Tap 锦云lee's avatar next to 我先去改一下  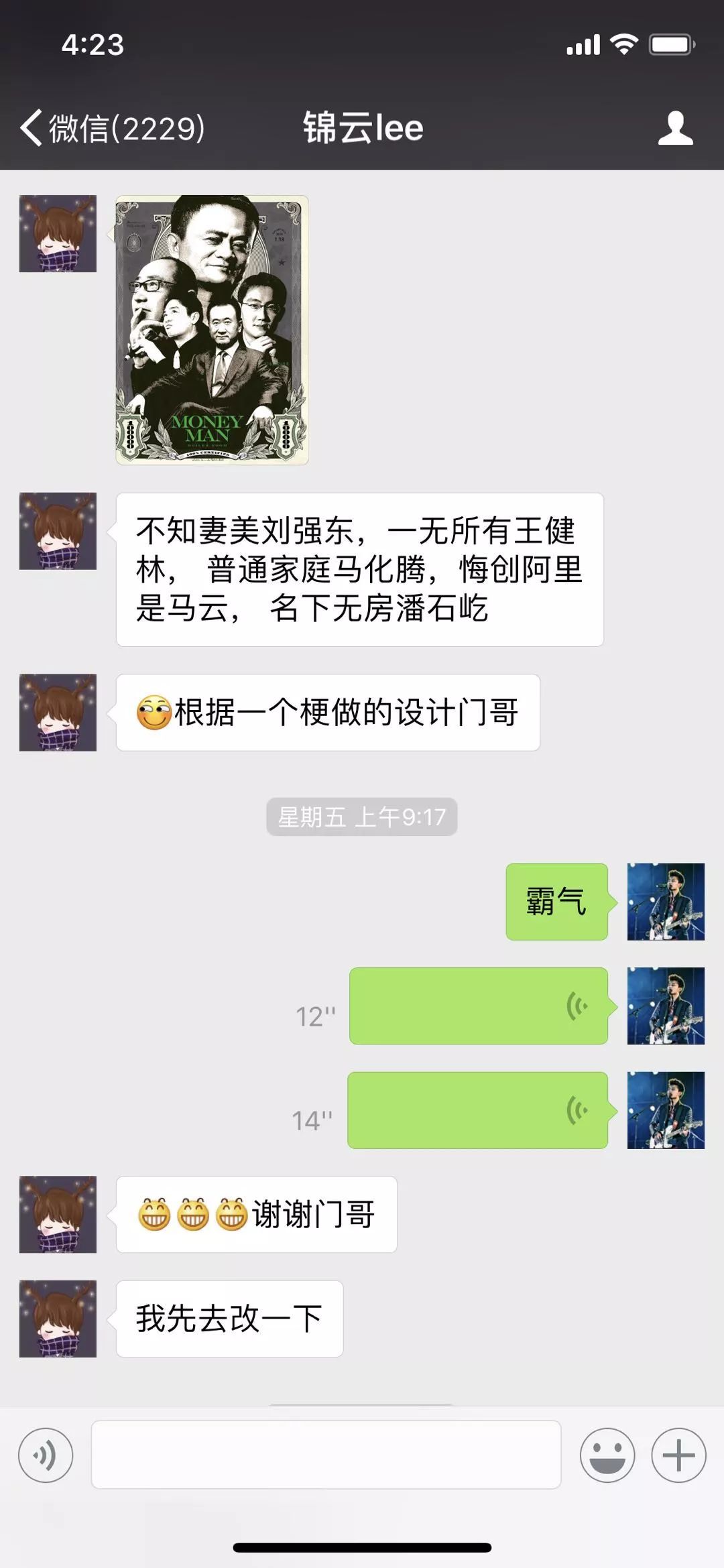[58, 1319]
